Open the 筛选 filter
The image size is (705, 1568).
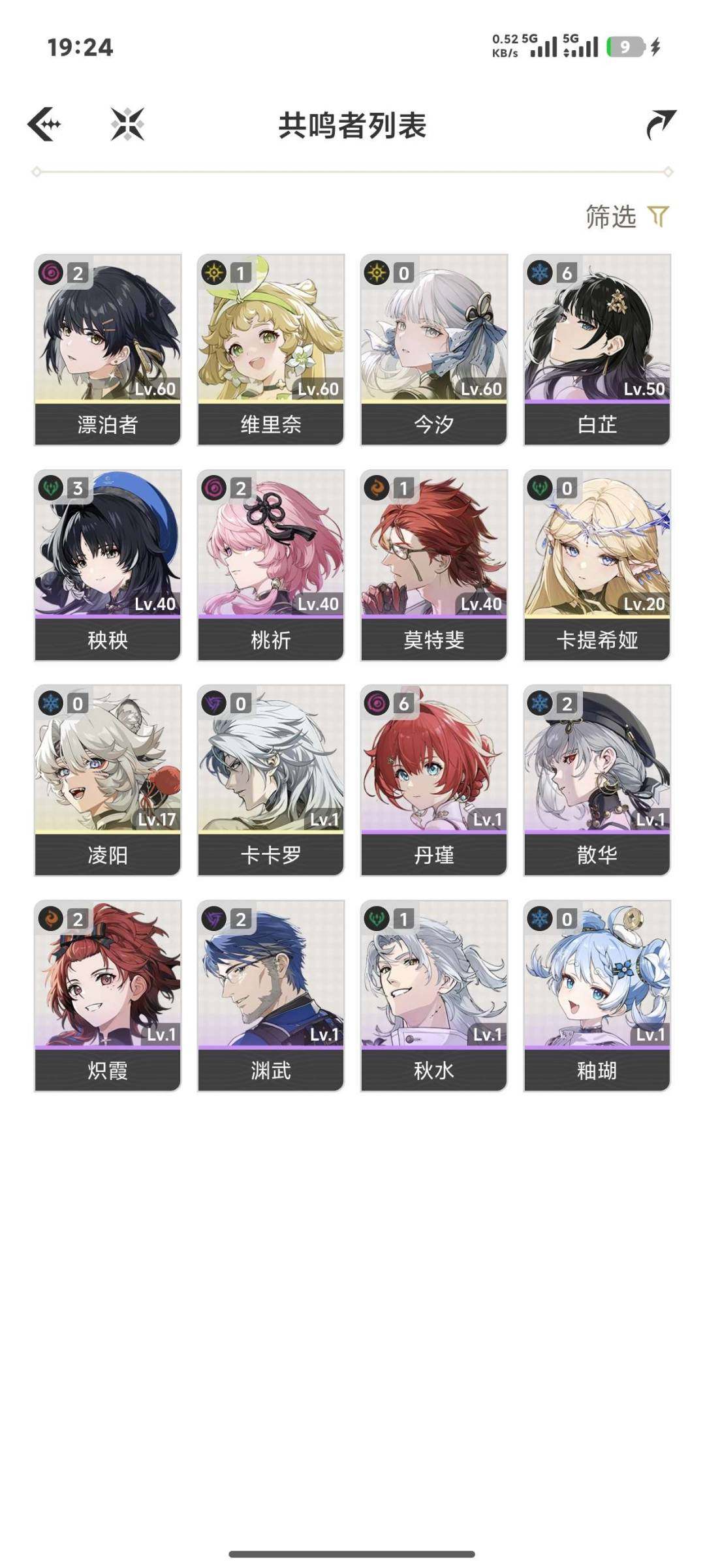pyautogui.click(x=627, y=217)
